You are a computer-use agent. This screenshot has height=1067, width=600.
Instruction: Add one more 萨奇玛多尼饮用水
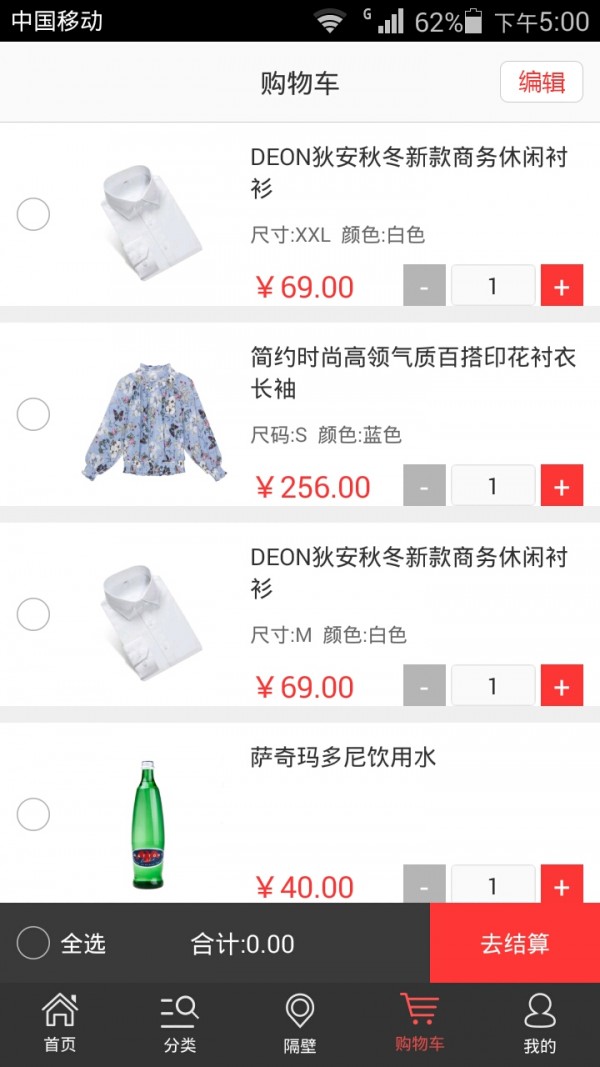tap(561, 886)
